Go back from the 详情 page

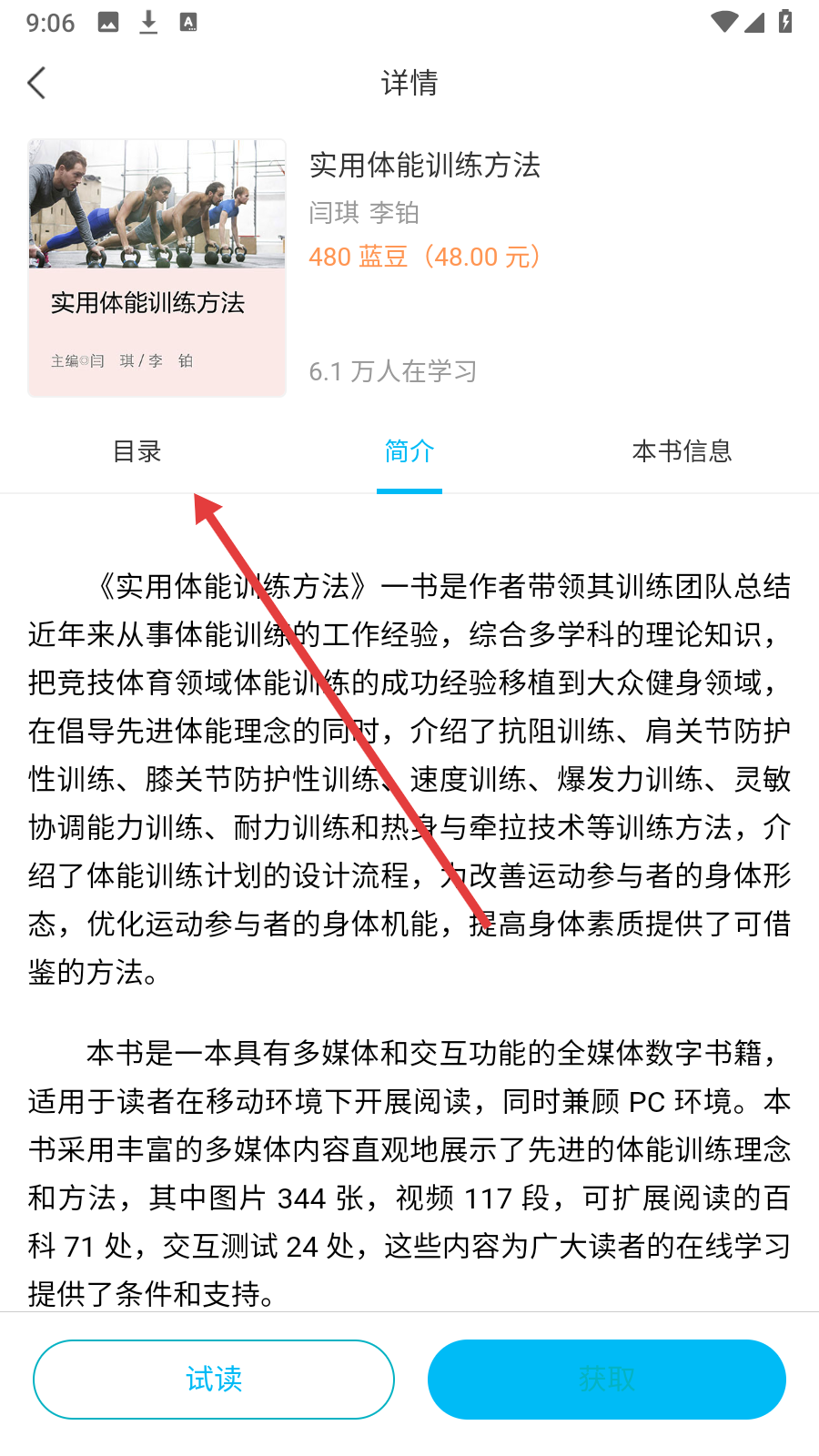(x=37, y=83)
